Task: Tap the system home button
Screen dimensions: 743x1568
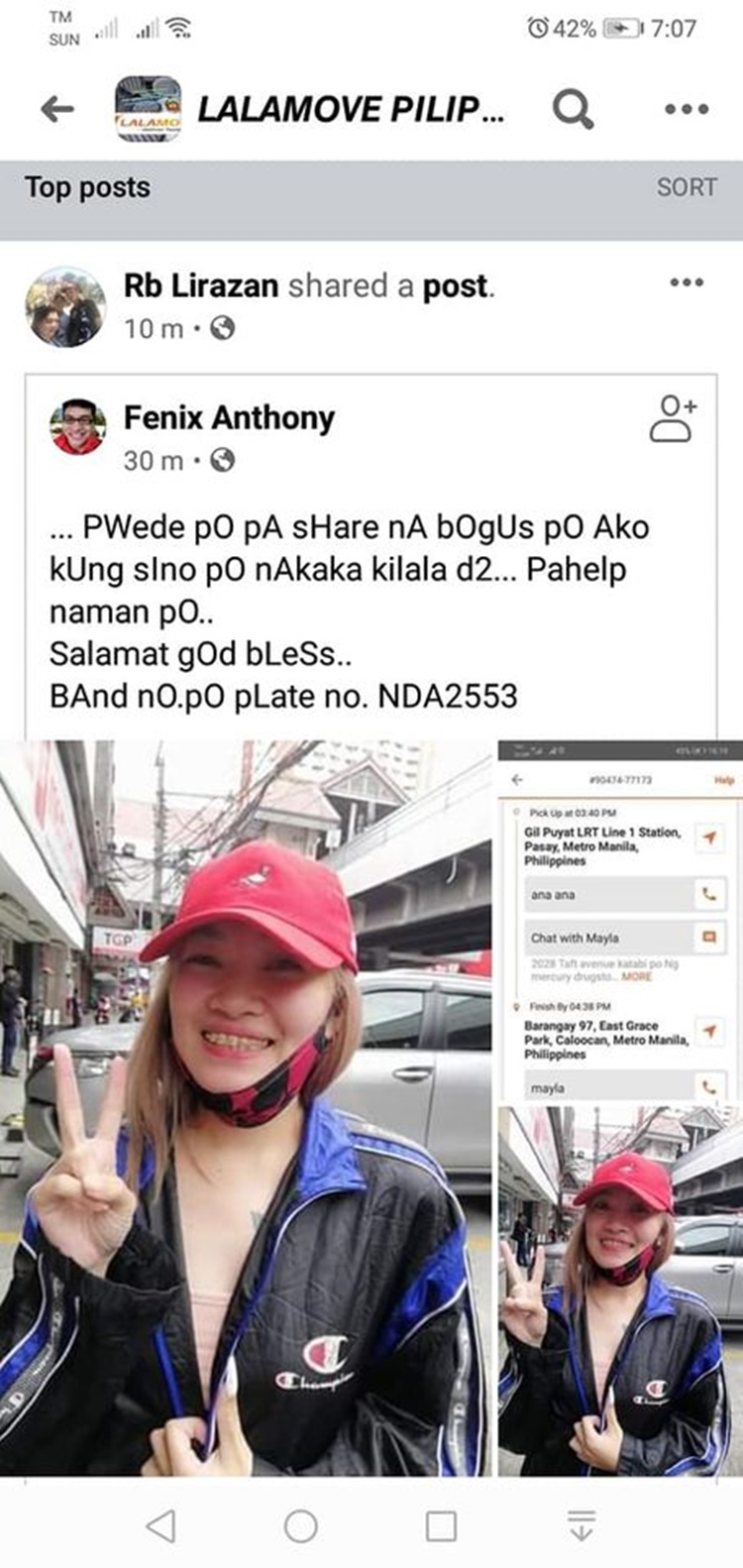Action: [x=301, y=1525]
